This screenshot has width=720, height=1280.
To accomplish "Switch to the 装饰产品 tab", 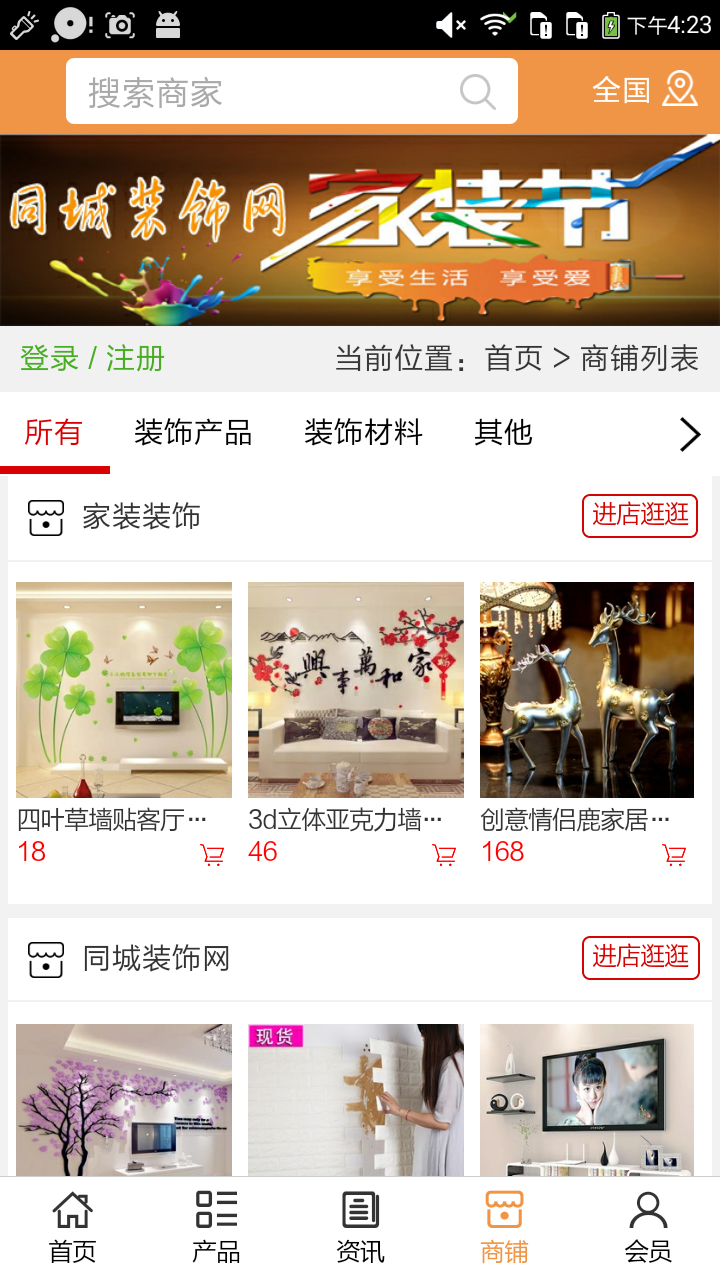I will (x=194, y=433).
